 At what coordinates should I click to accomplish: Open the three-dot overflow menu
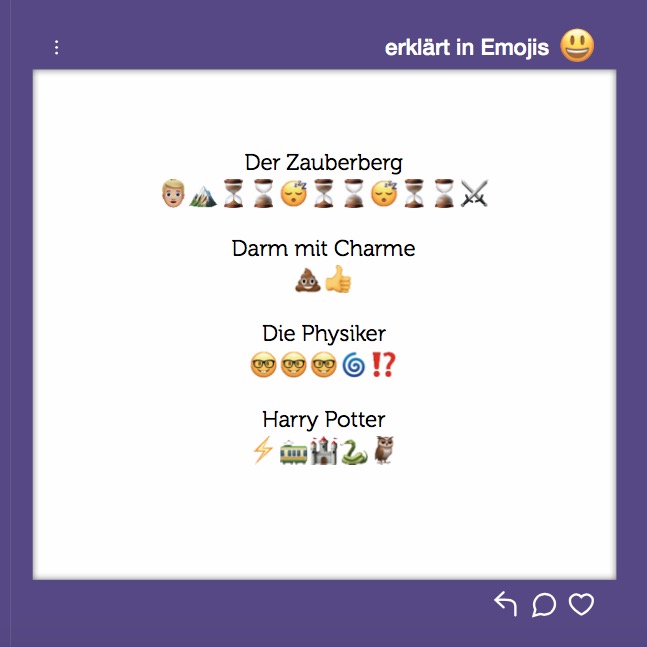pos(56,48)
